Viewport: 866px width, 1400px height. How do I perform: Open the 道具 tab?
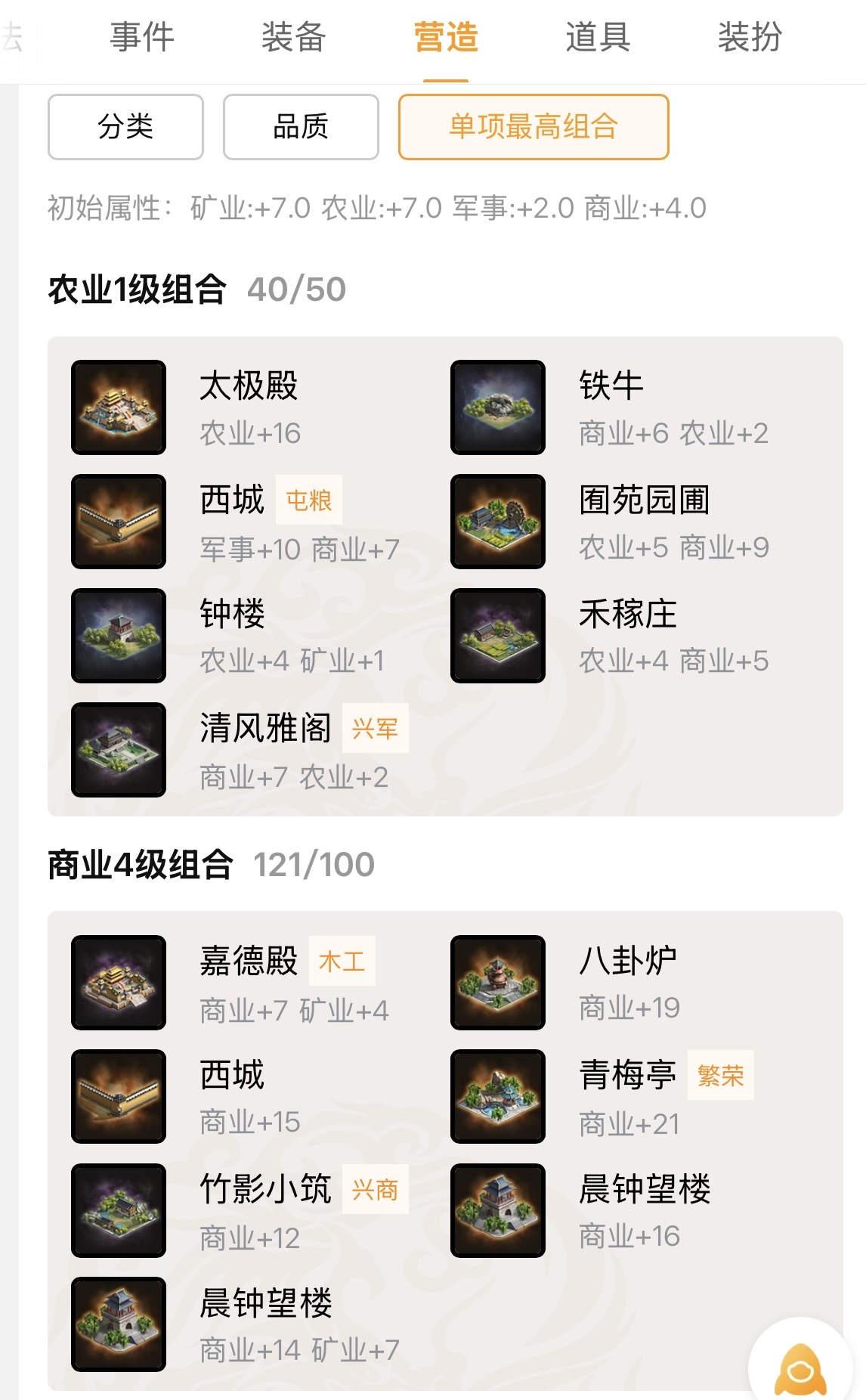598,37
